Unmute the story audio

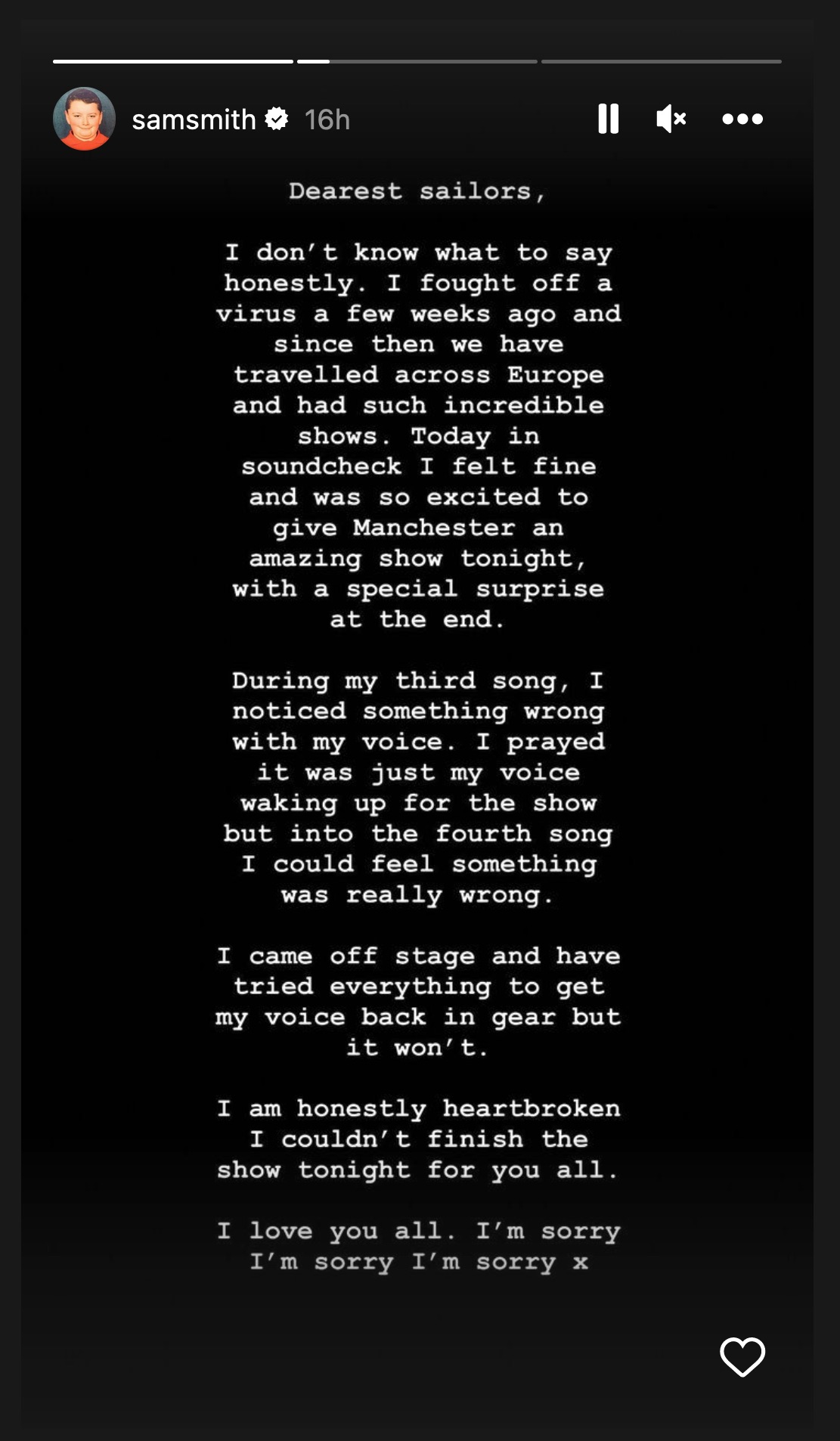coord(671,119)
